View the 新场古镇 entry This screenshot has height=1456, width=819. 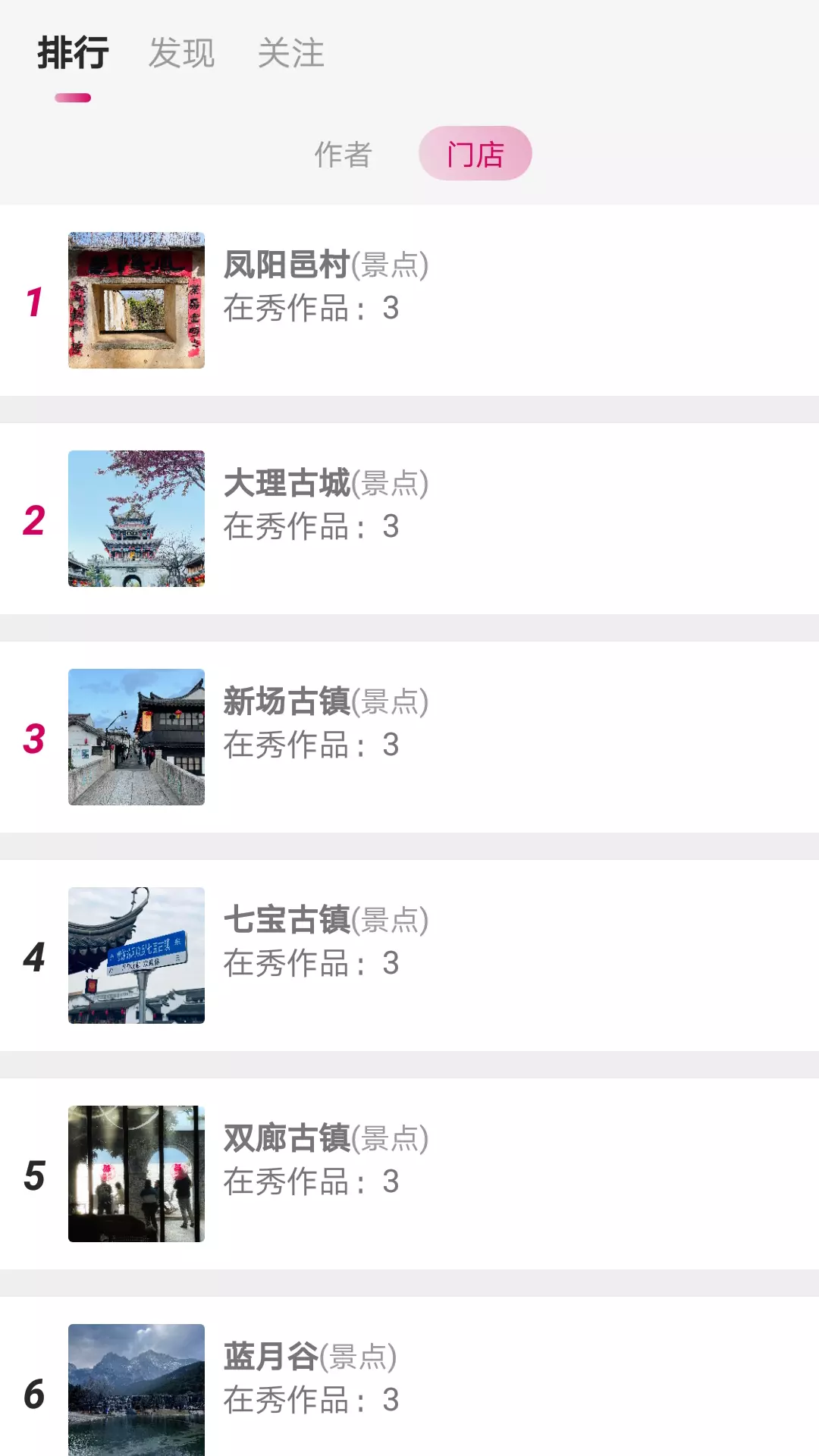[409, 737]
